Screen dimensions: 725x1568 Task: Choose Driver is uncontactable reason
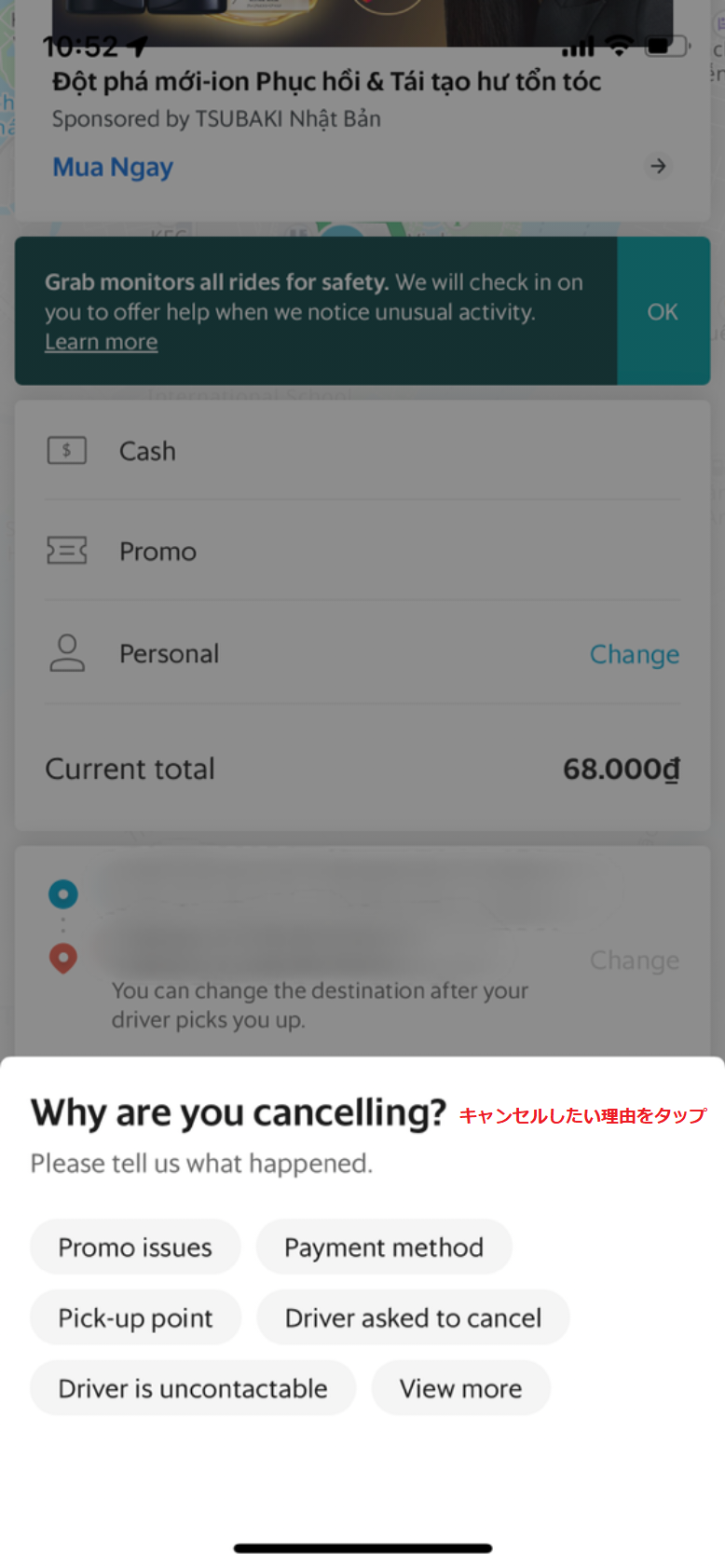[x=193, y=1388]
